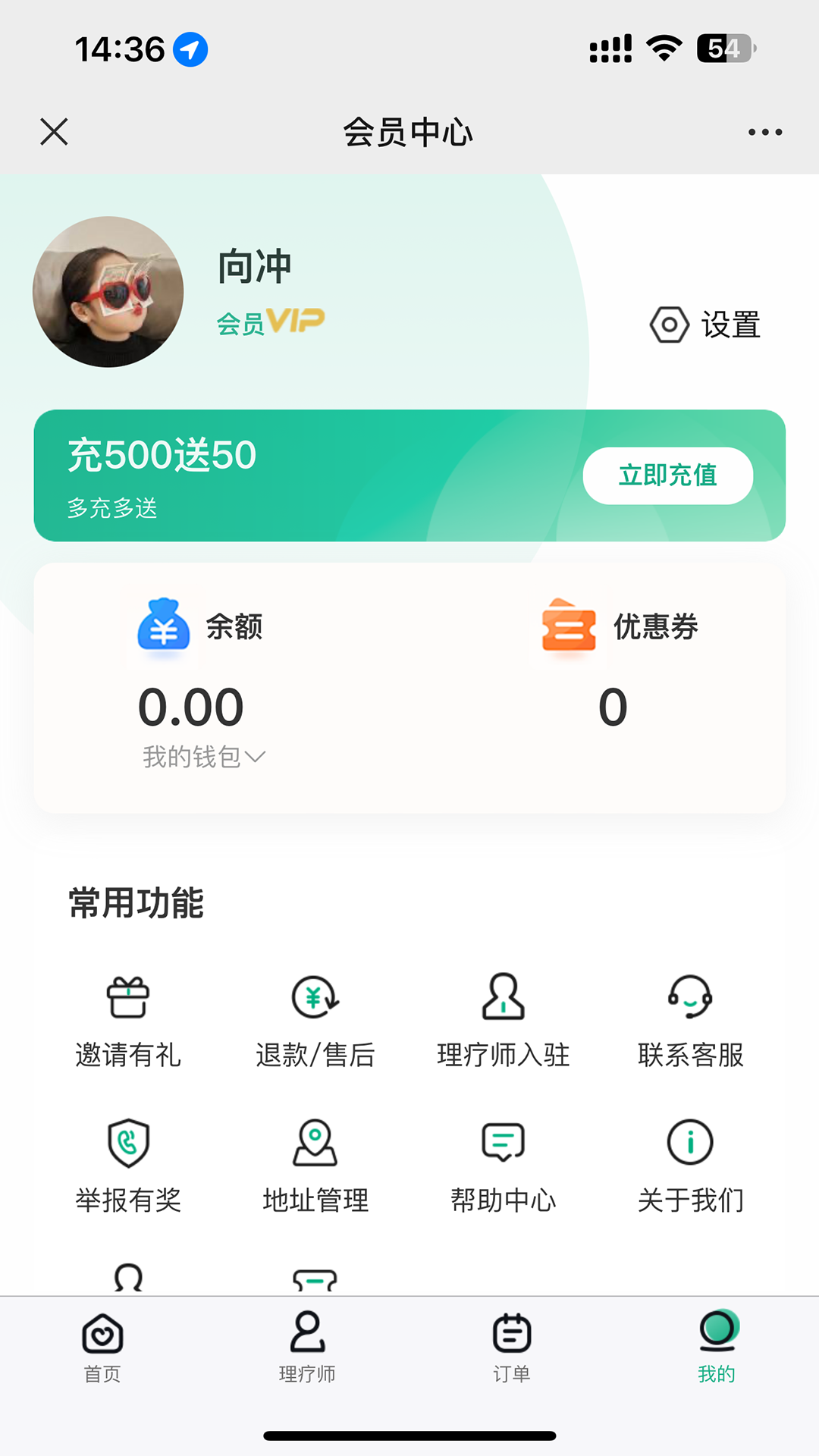Manage addresses in 地址管理
The image size is (819, 1456).
click(315, 1166)
